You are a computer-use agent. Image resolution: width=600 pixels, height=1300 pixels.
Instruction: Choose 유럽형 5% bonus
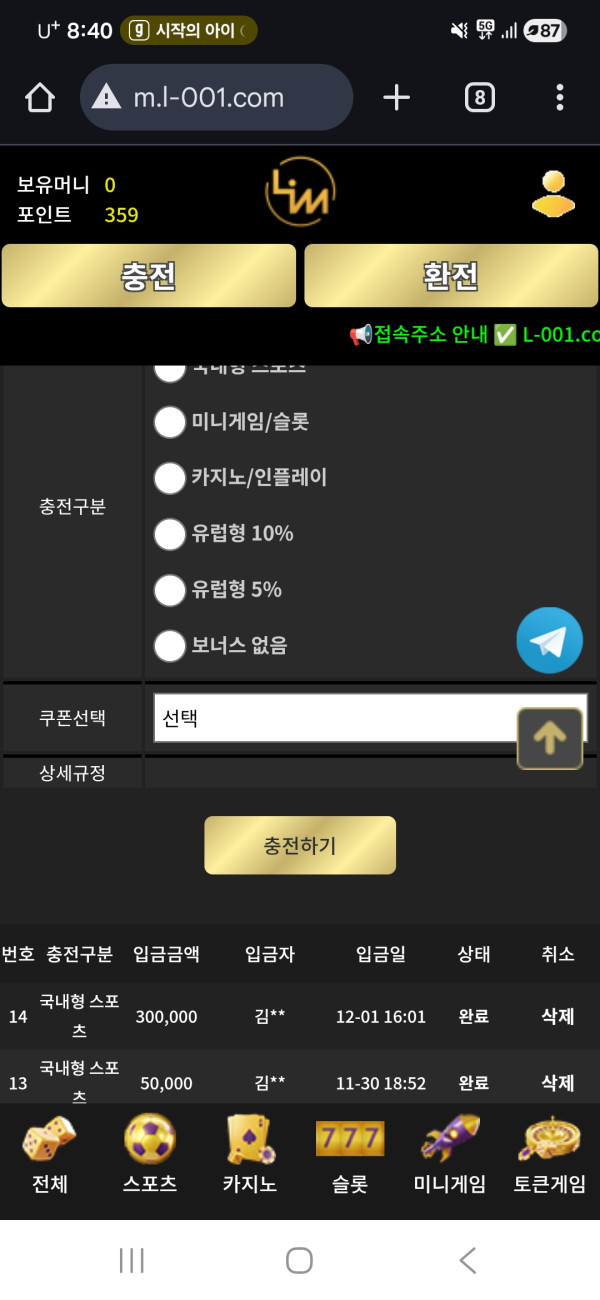[170, 590]
